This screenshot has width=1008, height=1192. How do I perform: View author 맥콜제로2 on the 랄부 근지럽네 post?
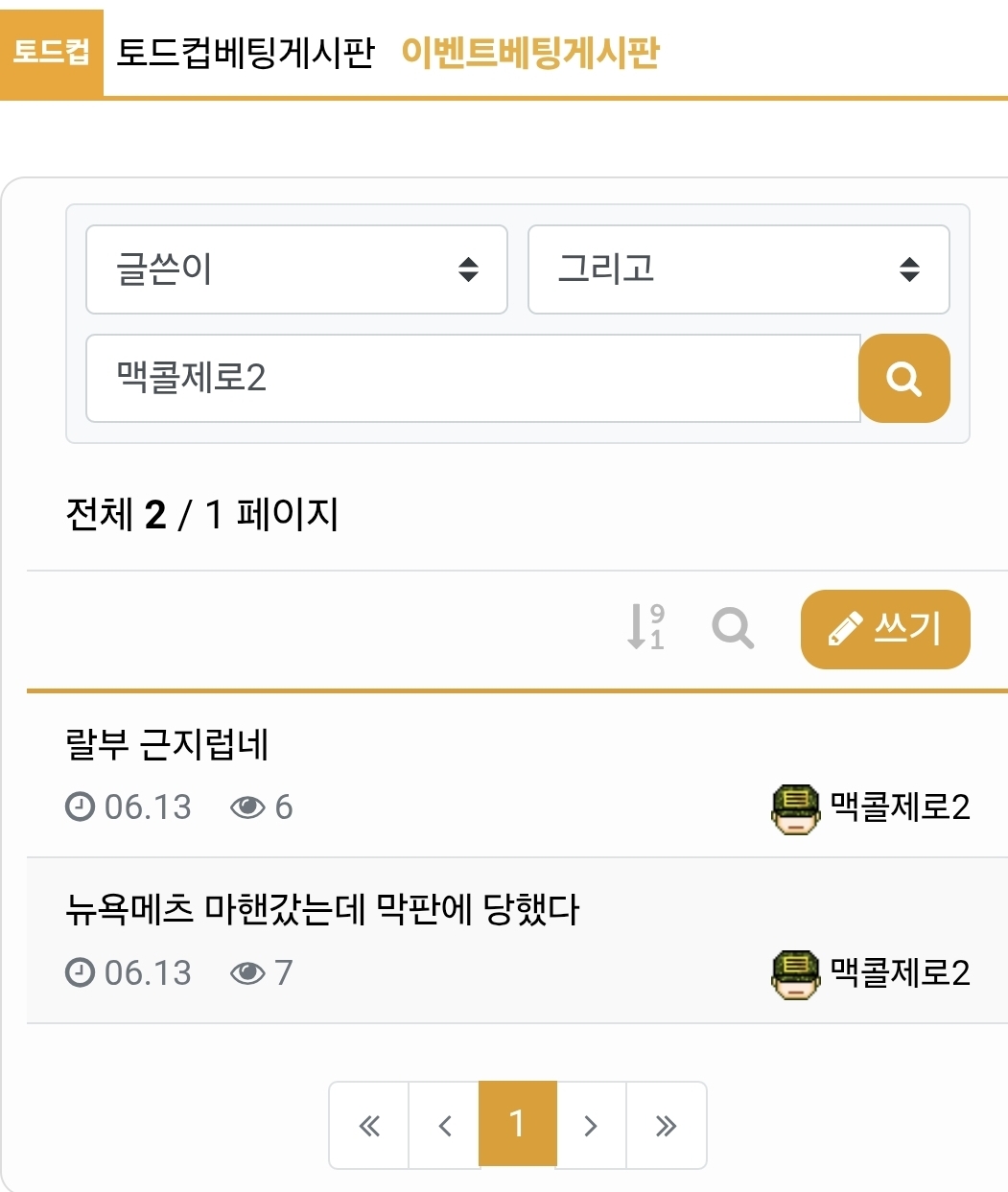(899, 807)
